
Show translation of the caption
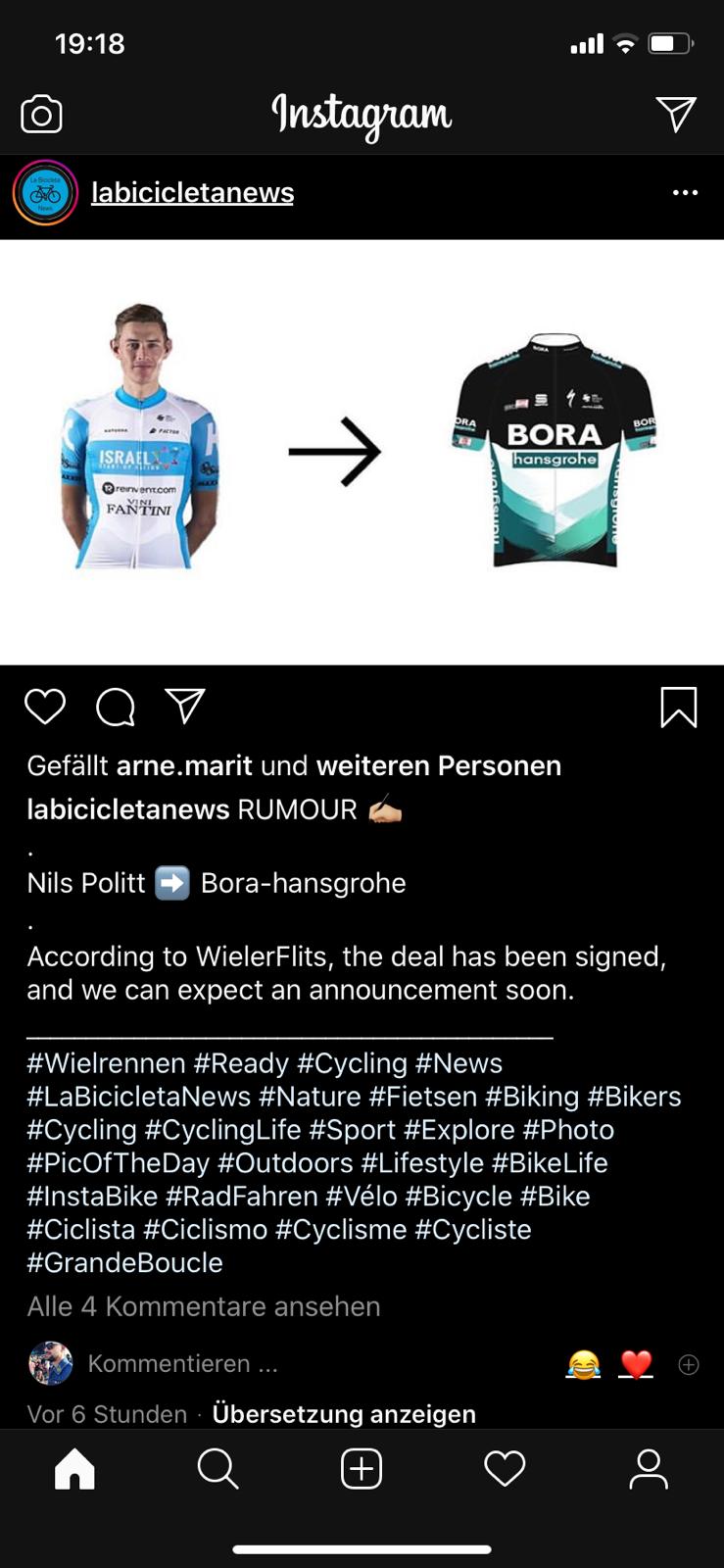[343, 1414]
